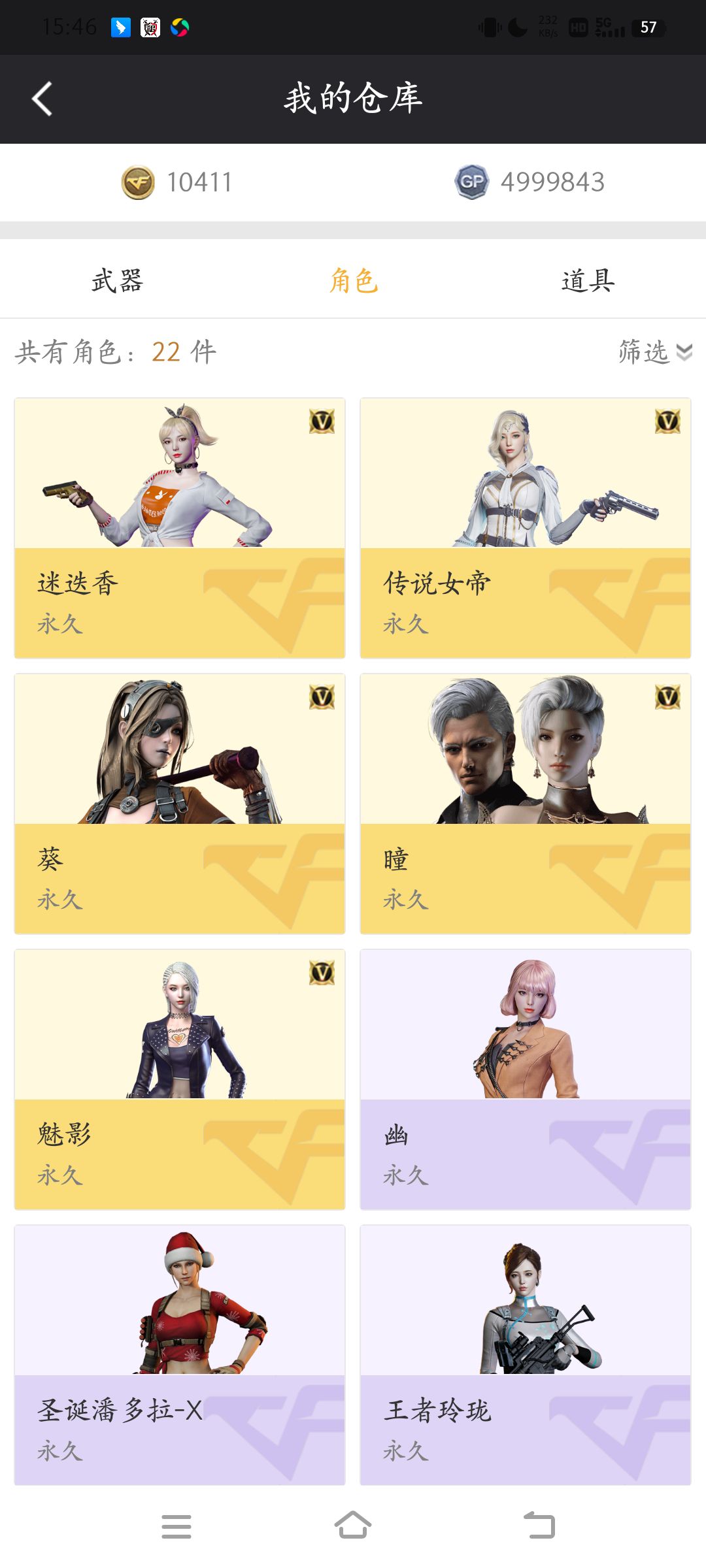Switch to the 道具 tab
706x1568 pixels.
(588, 280)
